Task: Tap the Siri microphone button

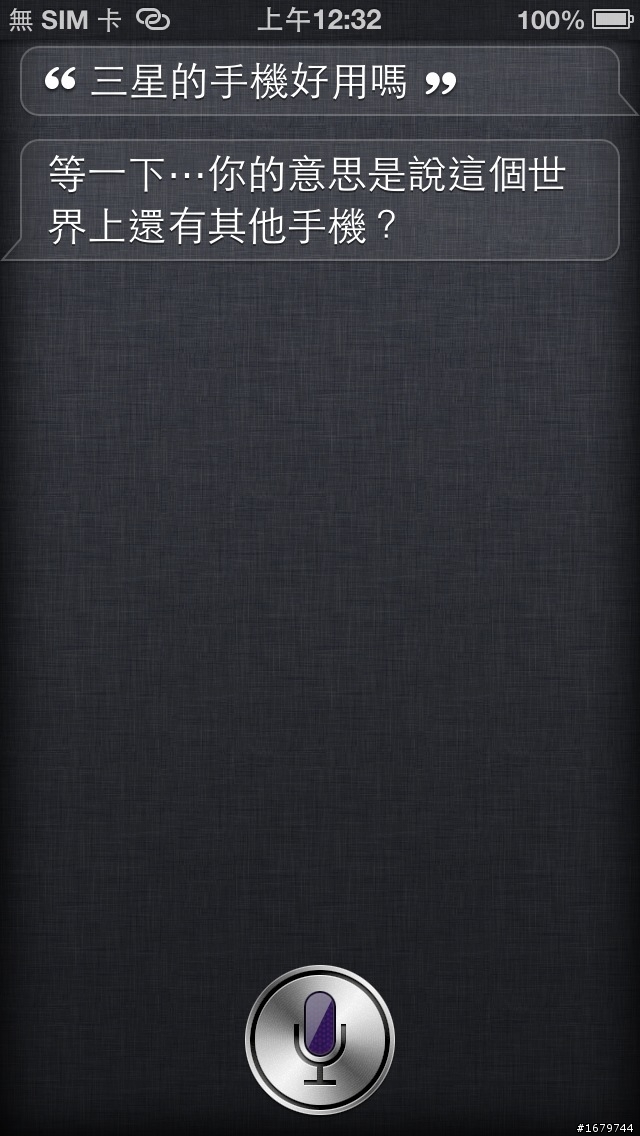Action: pos(320,1040)
